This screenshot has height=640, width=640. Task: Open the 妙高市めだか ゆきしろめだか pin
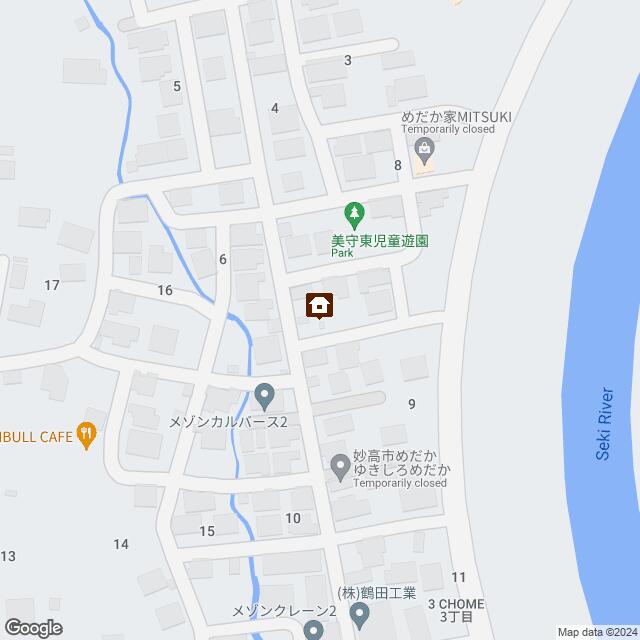click(340, 465)
